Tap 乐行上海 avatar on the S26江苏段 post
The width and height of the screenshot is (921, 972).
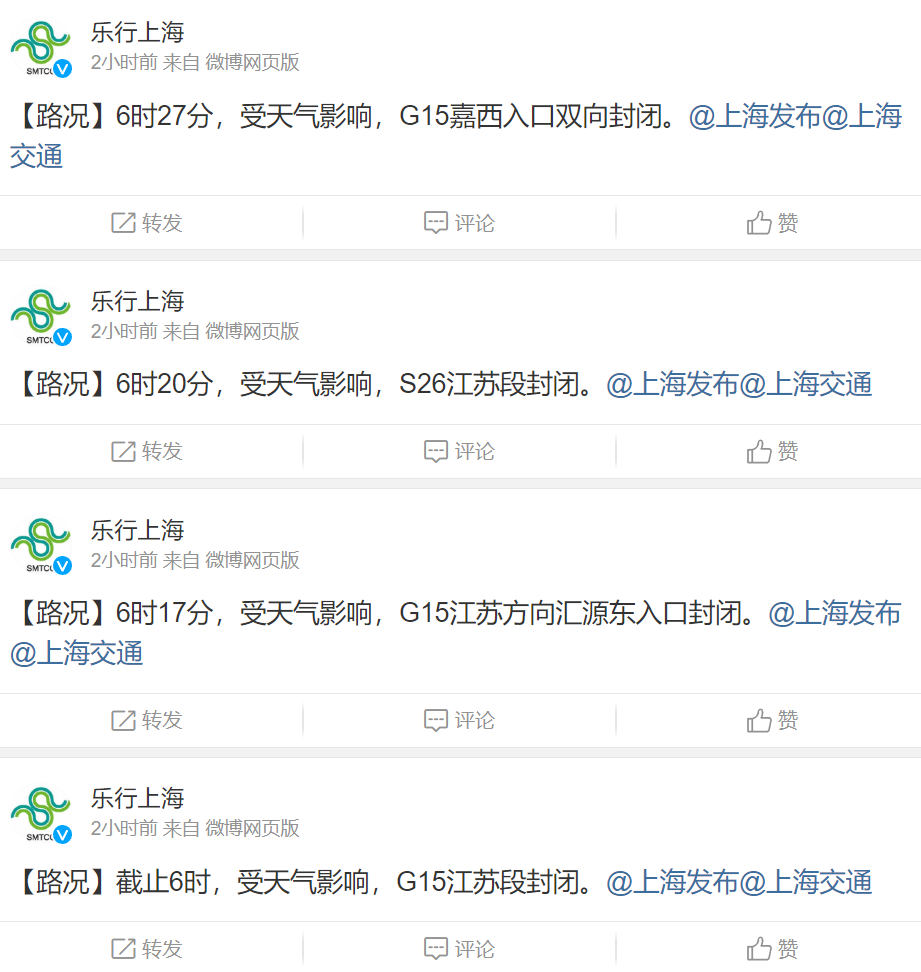click(x=41, y=317)
